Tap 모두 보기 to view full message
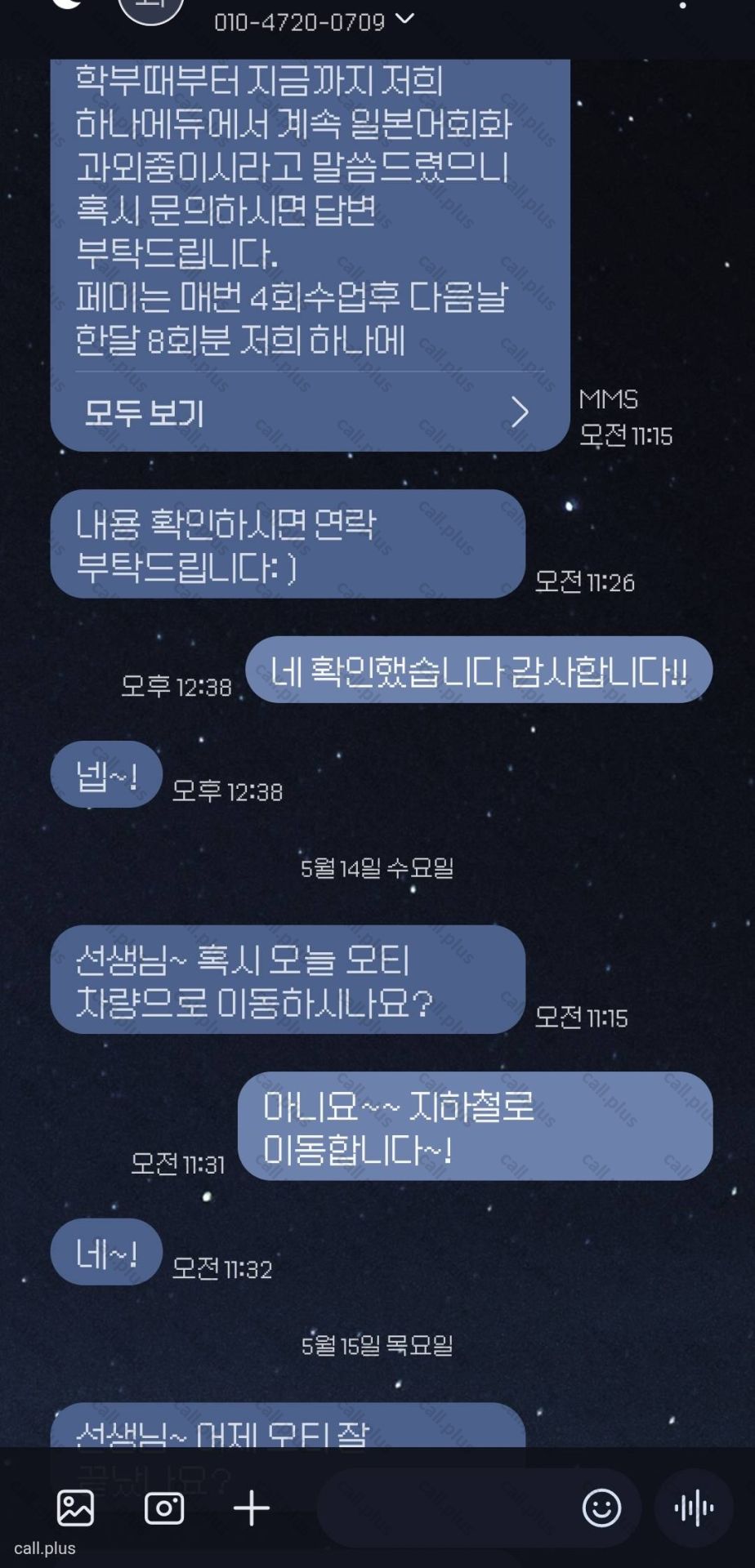755x1568 pixels. tap(309, 412)
